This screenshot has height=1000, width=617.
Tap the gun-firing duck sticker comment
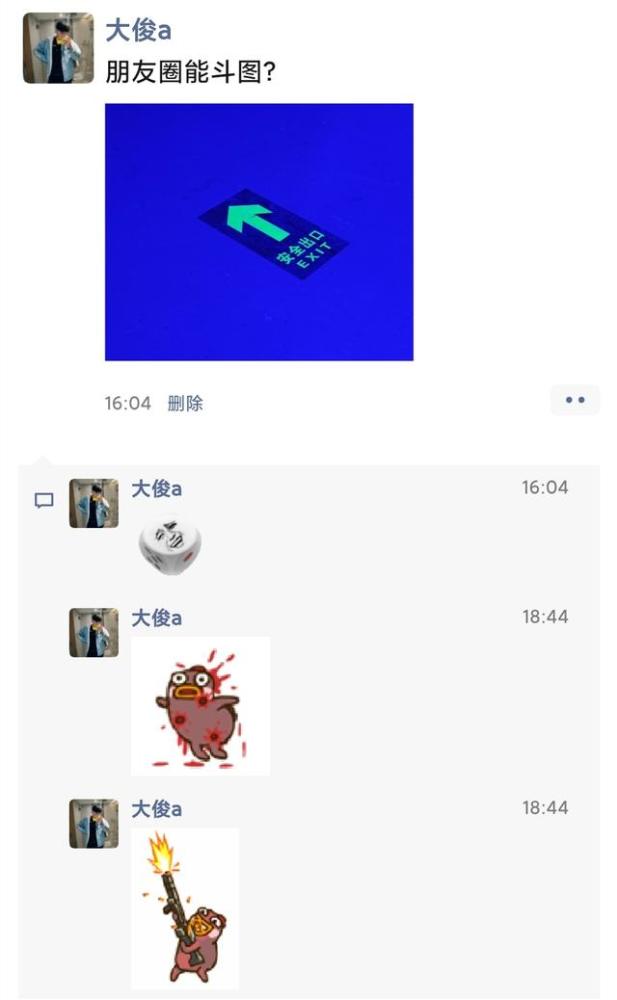(x=185, y=908)
